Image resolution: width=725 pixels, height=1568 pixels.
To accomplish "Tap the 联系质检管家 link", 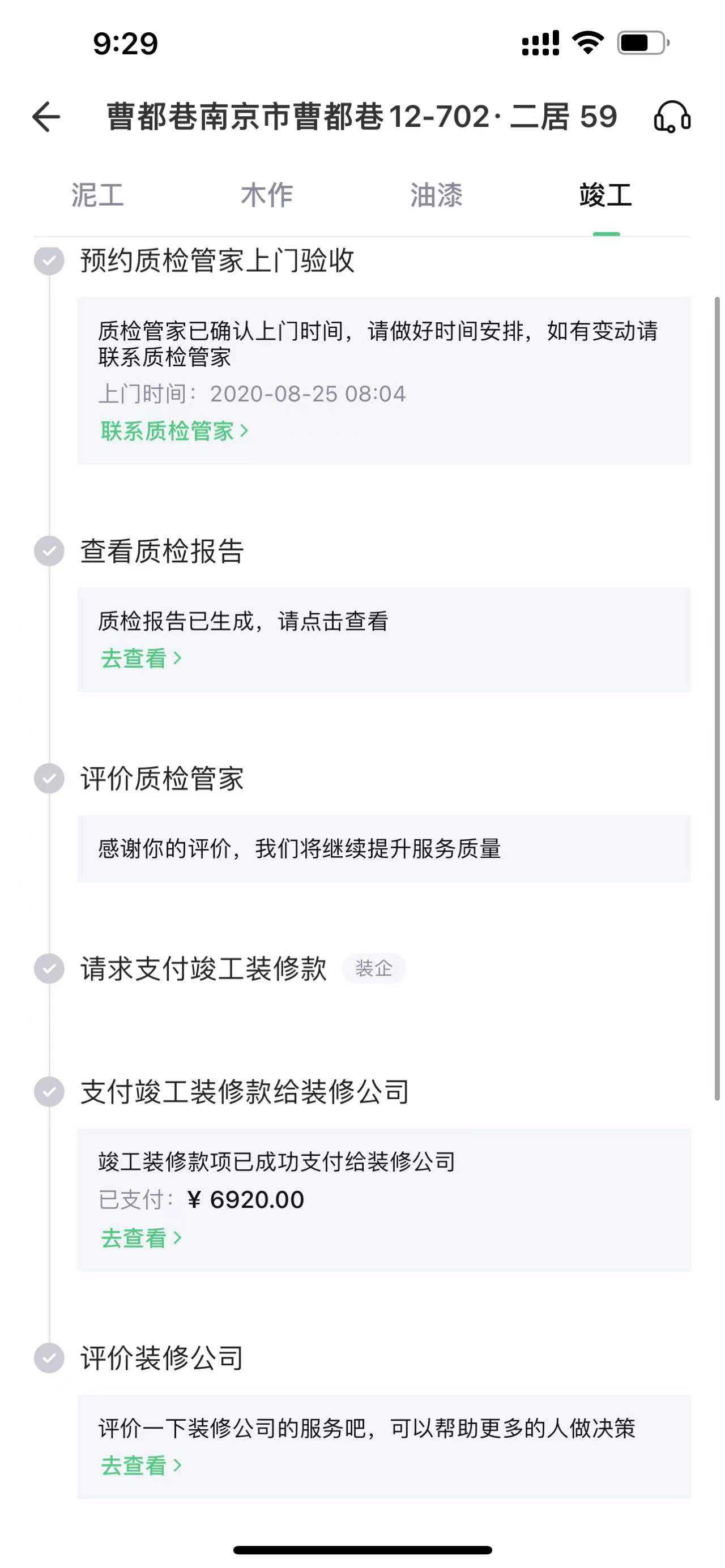I will click(174, 431).
